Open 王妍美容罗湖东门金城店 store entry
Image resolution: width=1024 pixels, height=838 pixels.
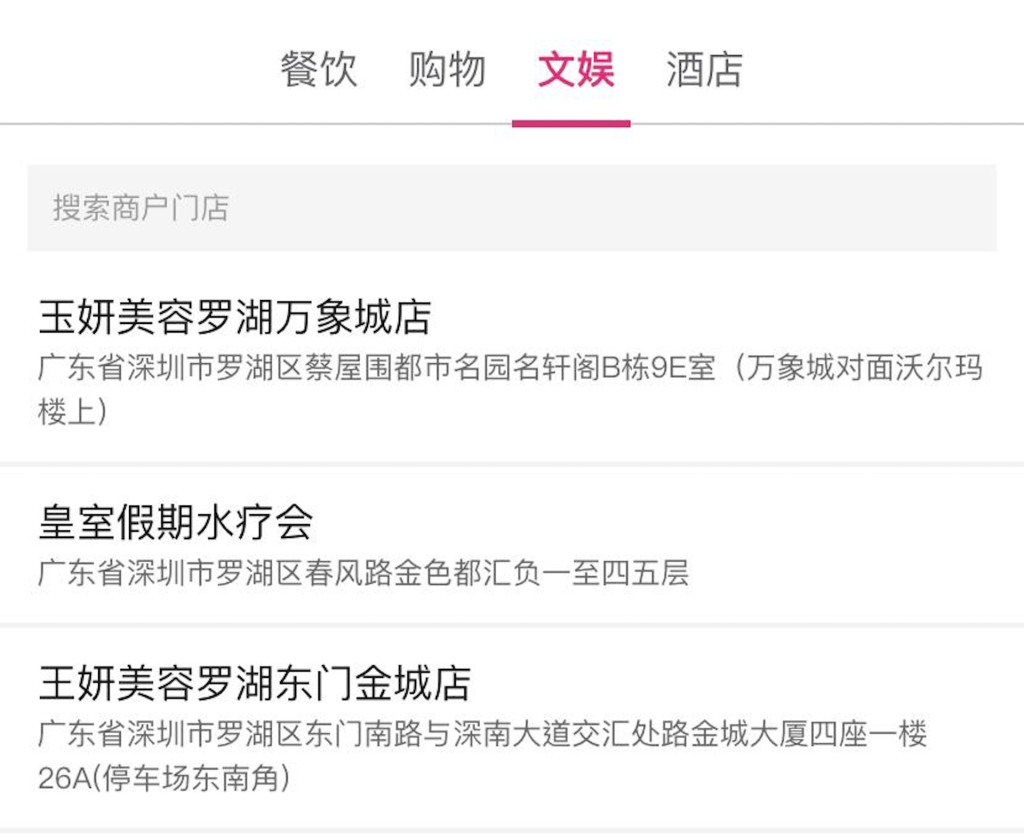511,728
